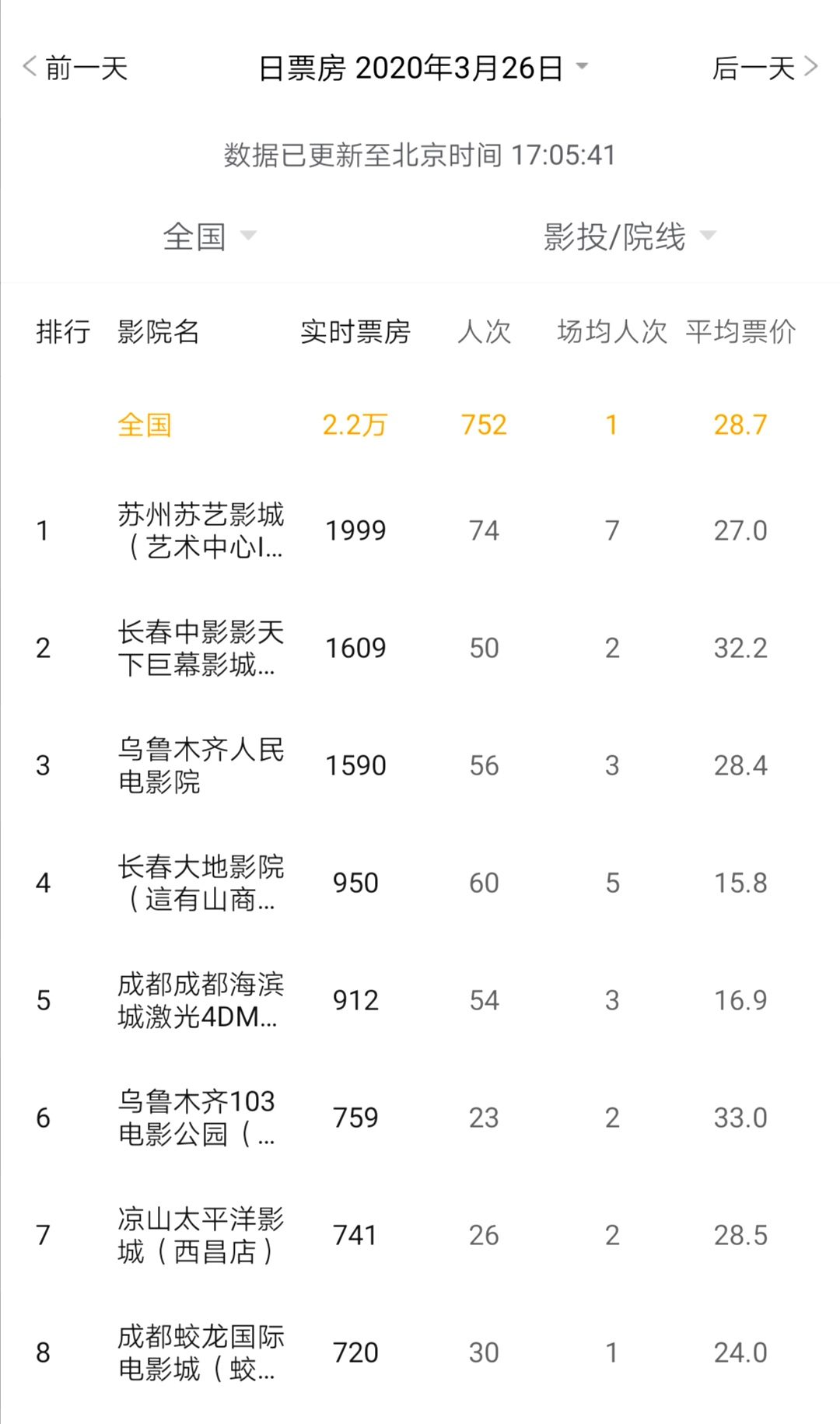Expand the 全国 region dropdown
Viewport: 840px width, 1424px height.
click(208, 236)
